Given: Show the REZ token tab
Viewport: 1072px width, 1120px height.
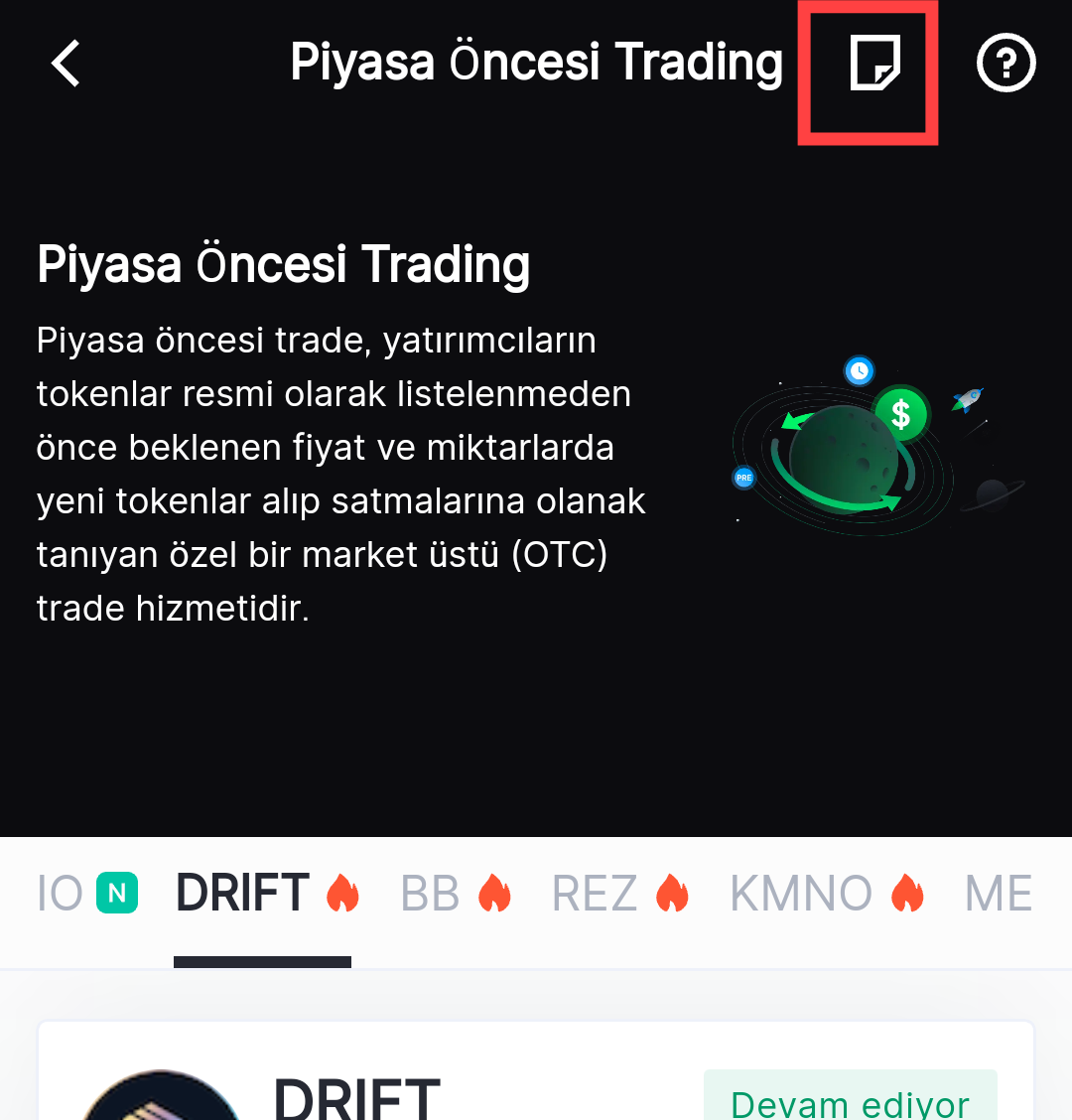Looking at the screenshot, I should (x=618, y=893).
